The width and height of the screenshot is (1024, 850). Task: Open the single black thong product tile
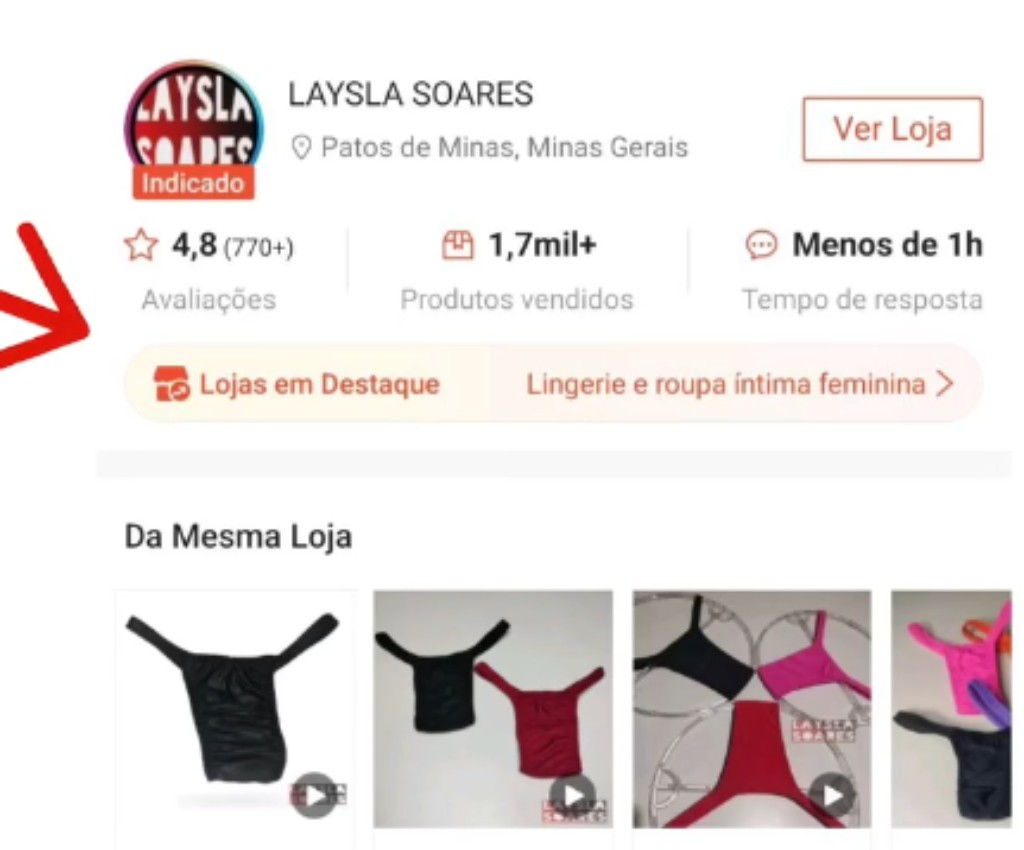point(235,708)
